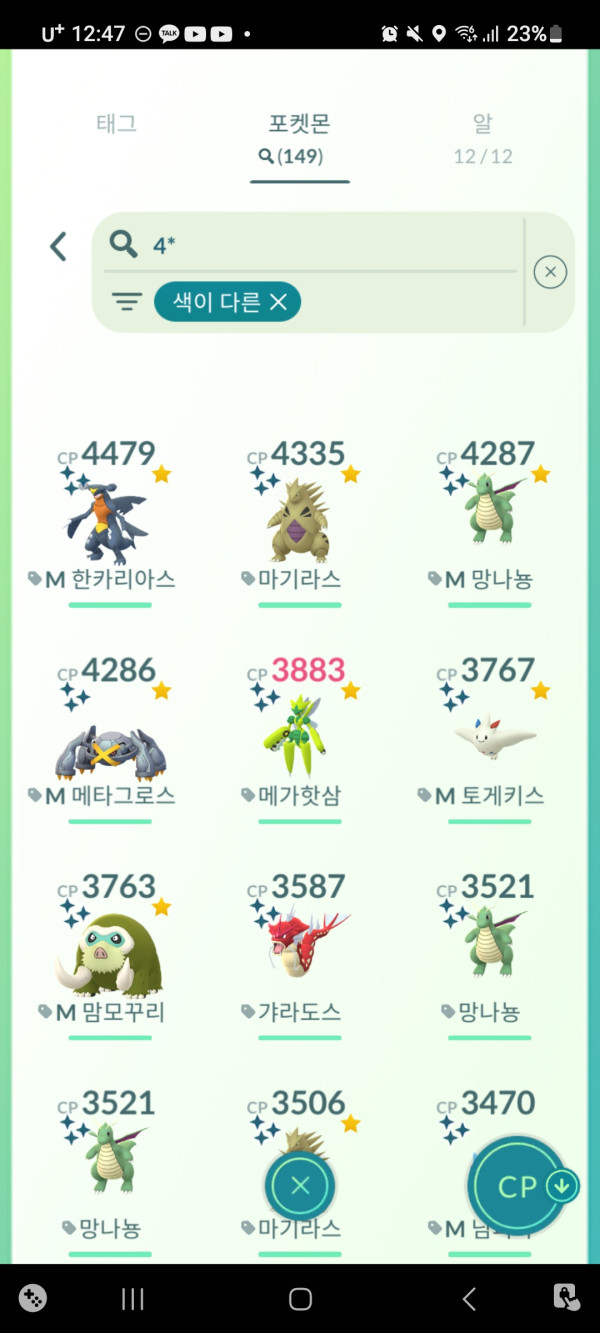Open the filter list icon
Screen dimensions: 600x1333
126,302
